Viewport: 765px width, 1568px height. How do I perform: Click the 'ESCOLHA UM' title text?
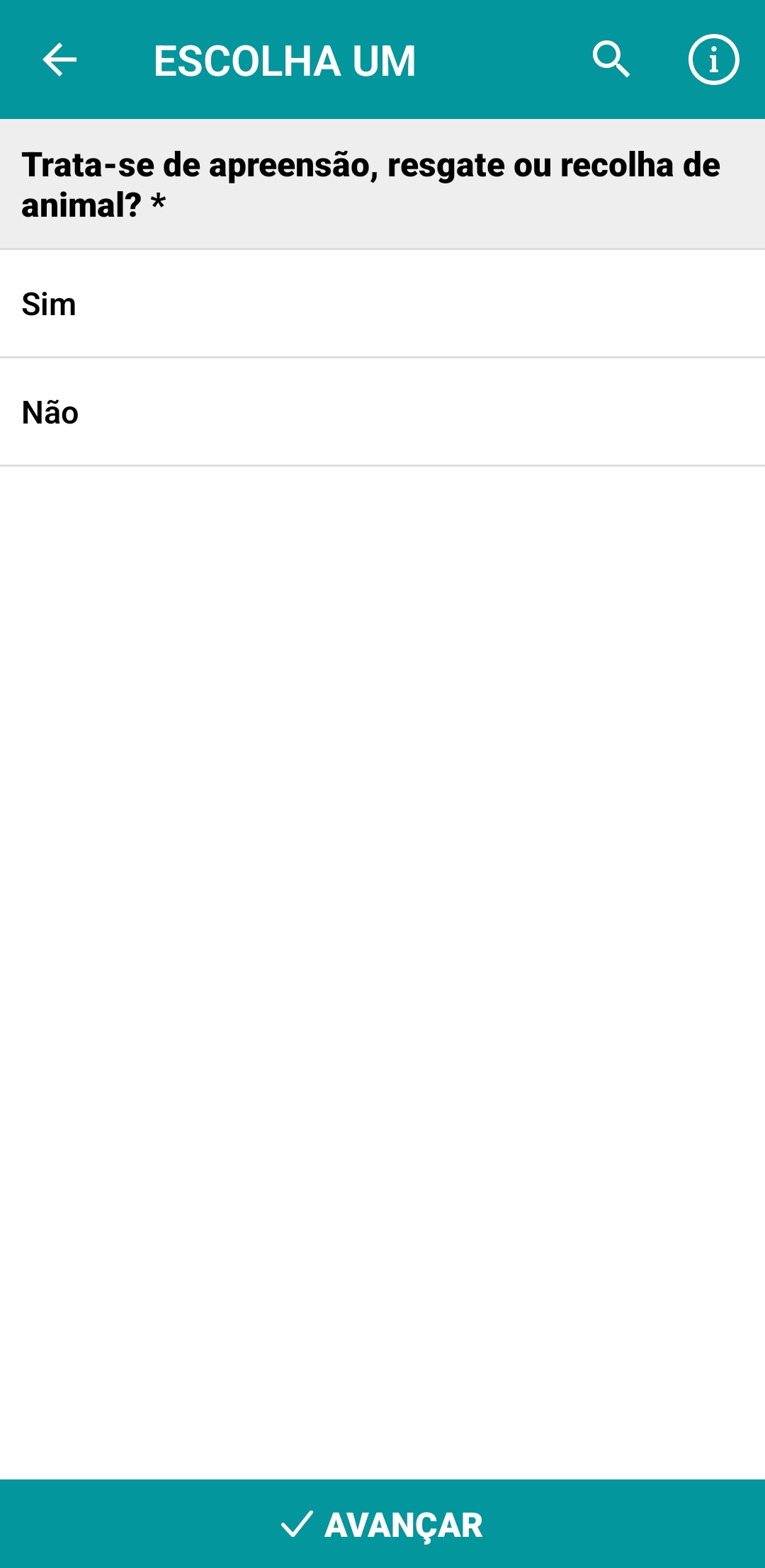(x=285, y=61)
